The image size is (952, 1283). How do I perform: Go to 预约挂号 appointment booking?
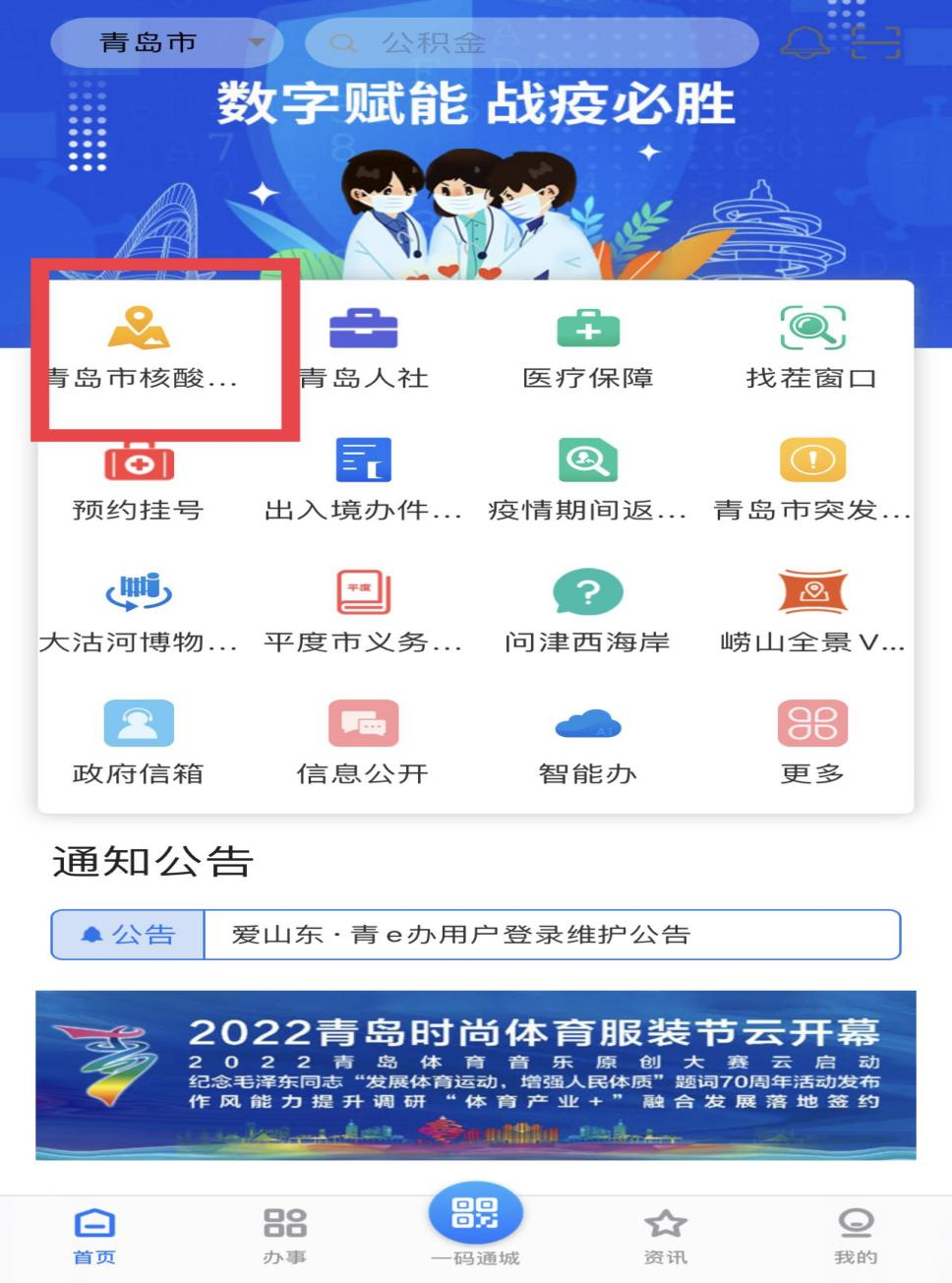139,480
